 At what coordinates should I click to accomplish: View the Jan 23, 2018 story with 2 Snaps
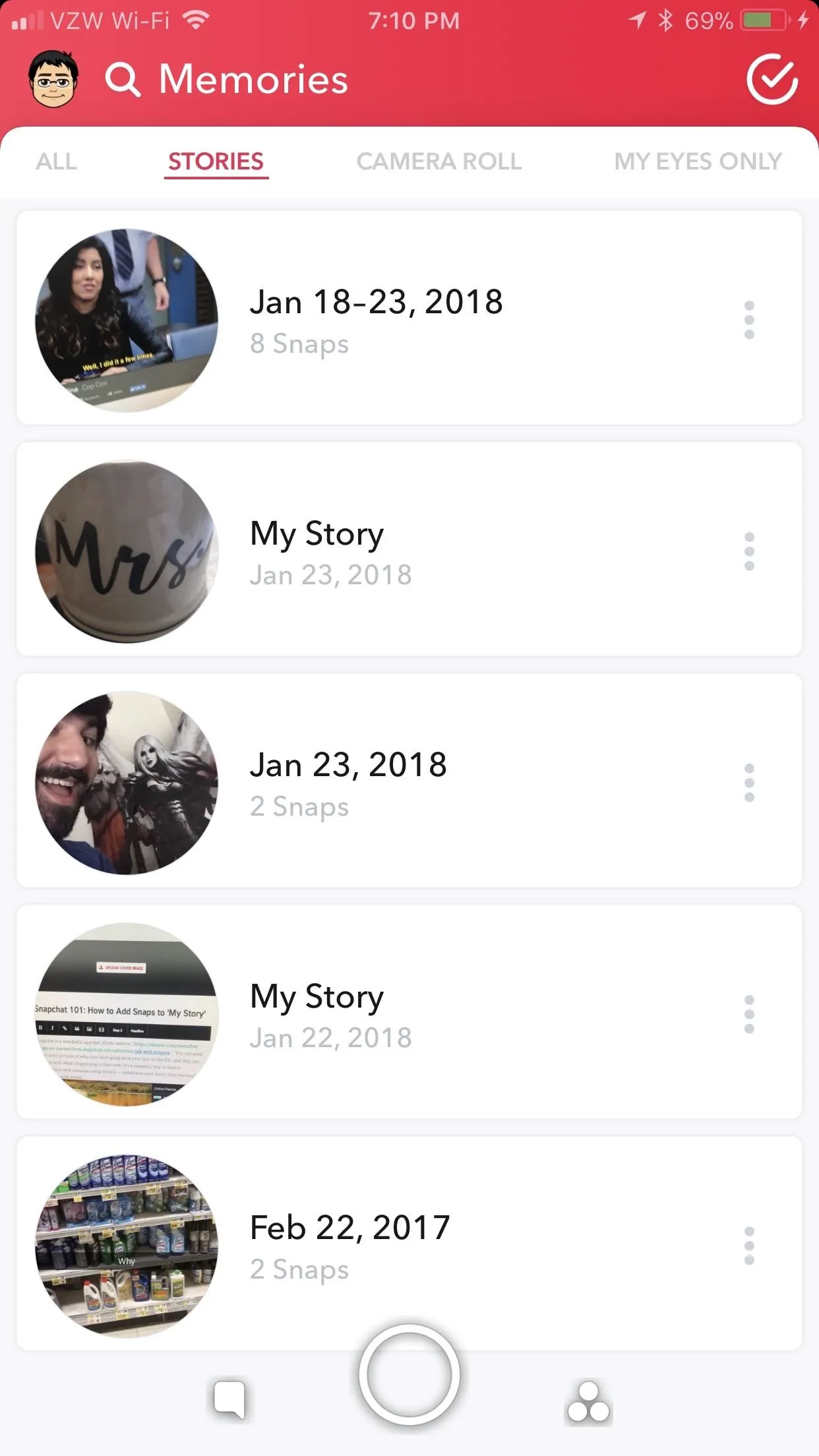[x=409, y=781]
